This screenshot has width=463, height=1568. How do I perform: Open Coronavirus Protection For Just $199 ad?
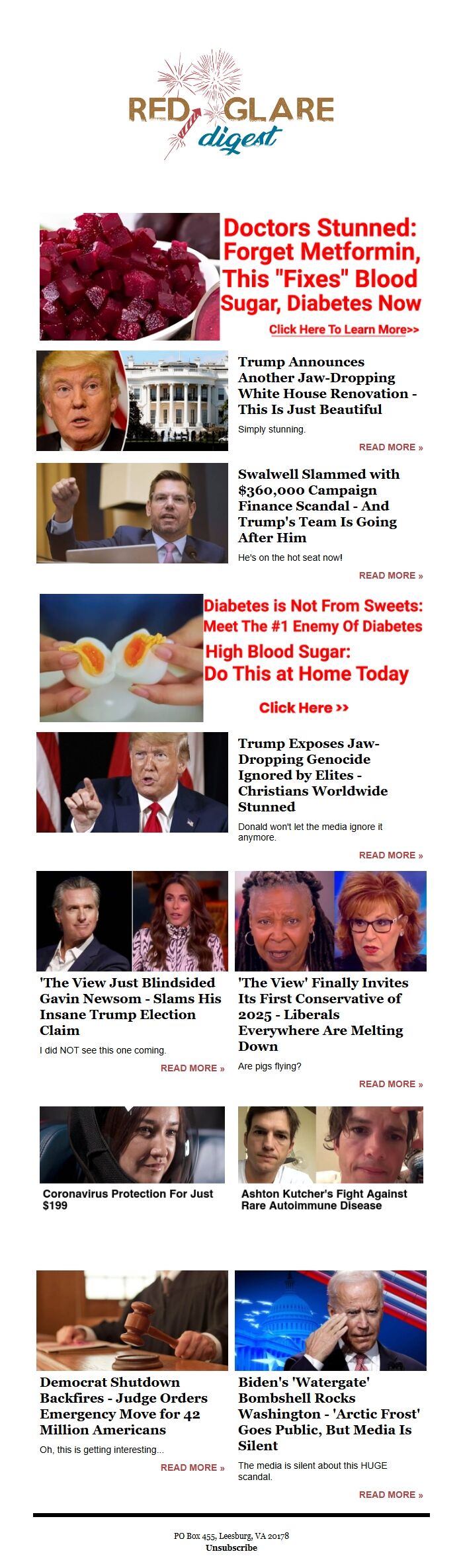(128, 1199)
